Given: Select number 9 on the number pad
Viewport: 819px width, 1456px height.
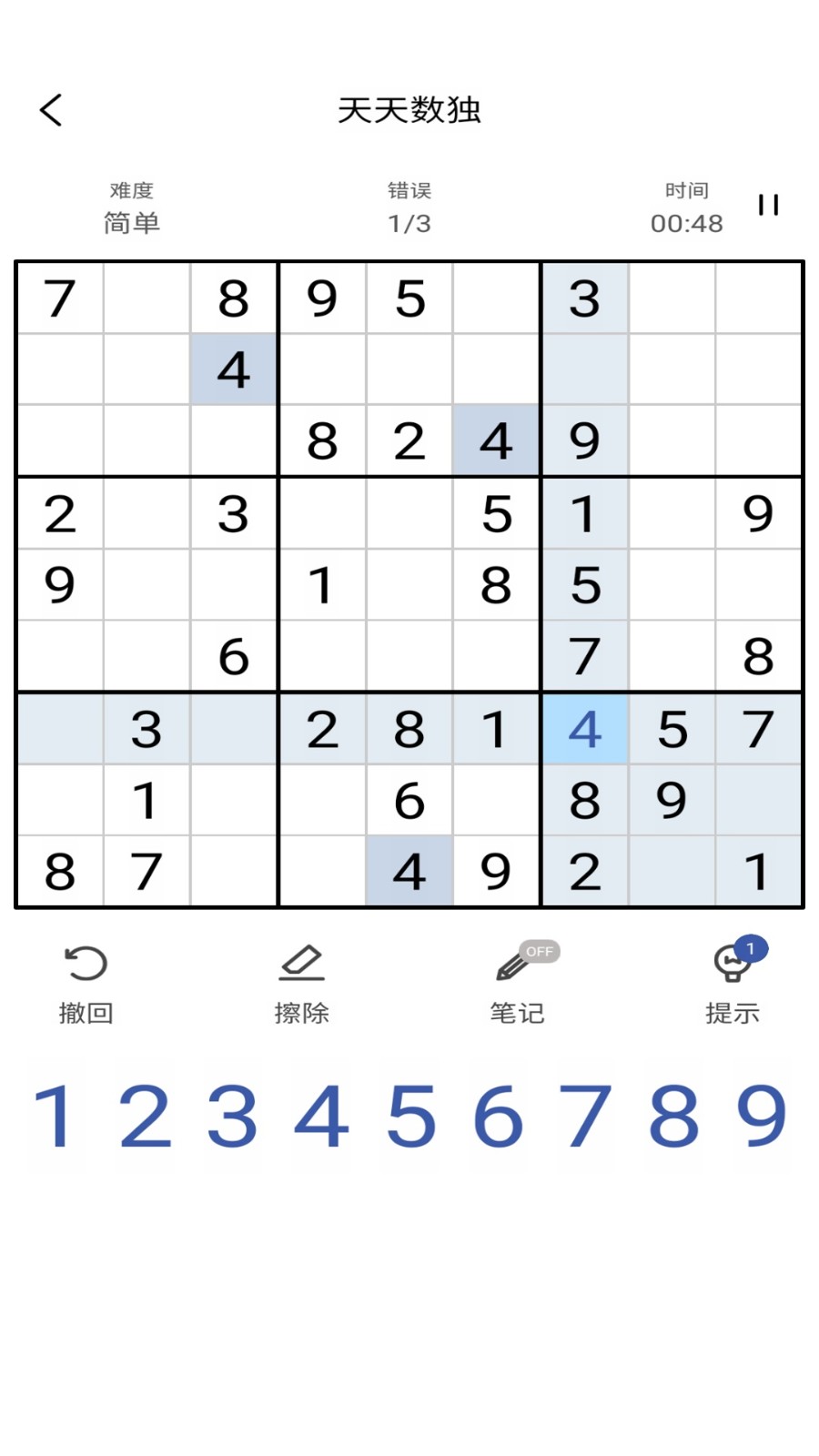Looking at the screenshot, I should point(762,1116).
